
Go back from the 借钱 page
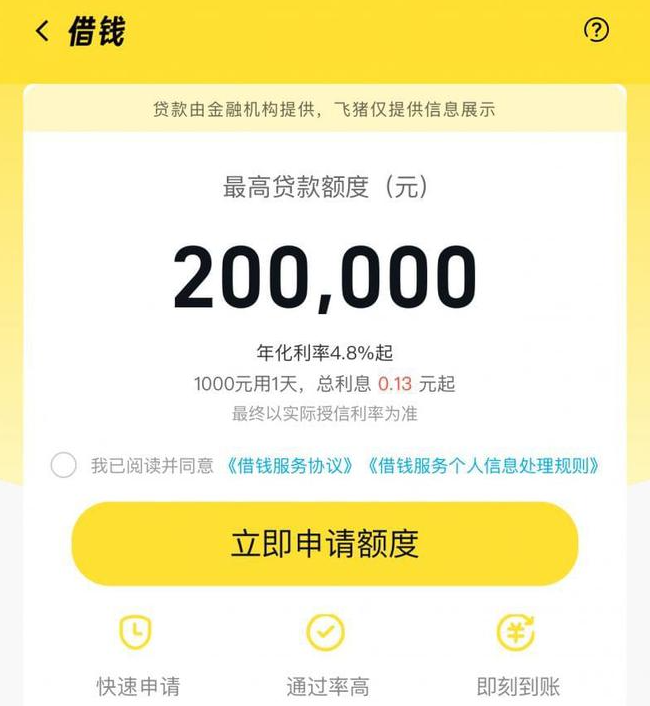(x=42, y=31)
